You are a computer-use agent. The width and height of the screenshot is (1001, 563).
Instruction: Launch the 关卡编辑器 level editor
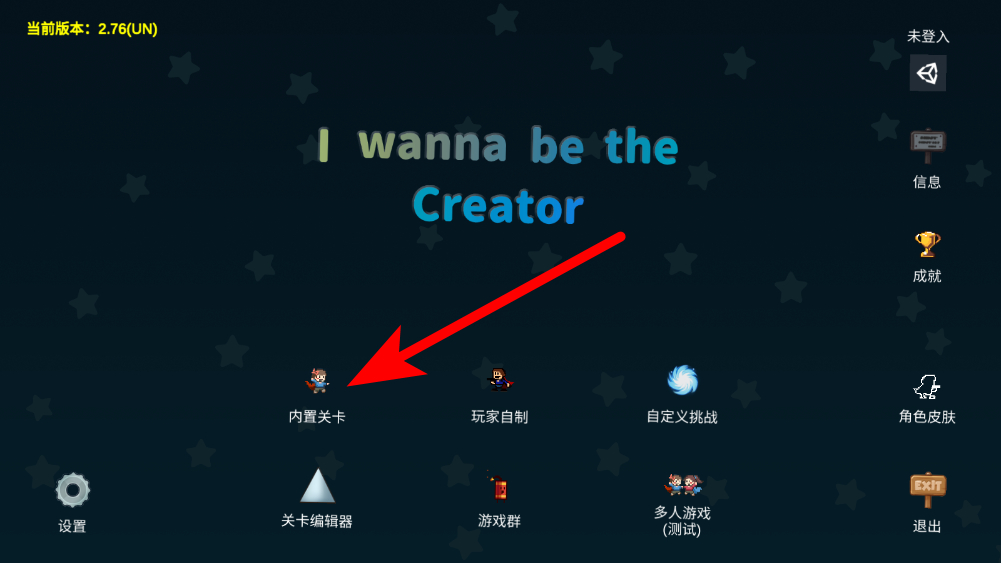click(x=317, y=487)
